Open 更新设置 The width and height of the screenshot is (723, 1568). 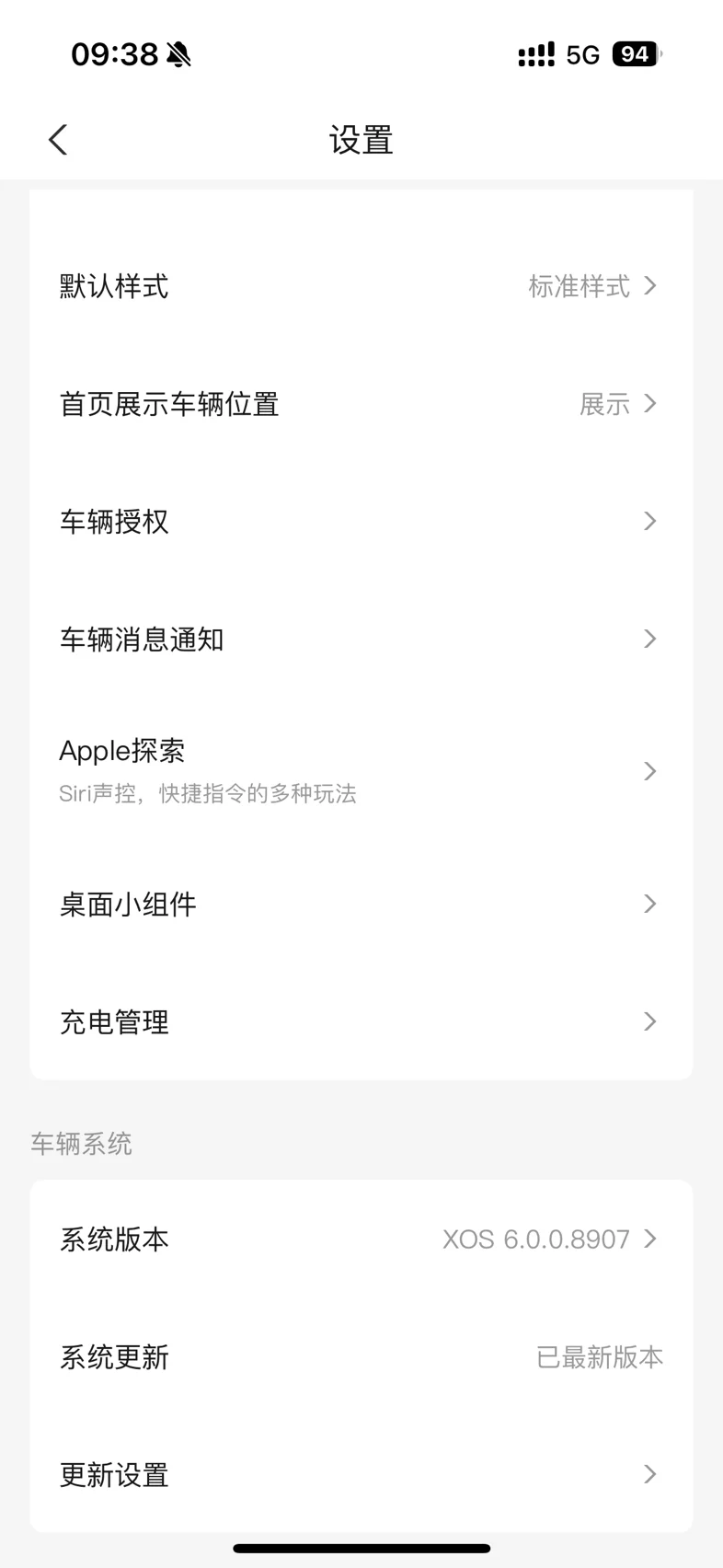tap(361, 1475)
